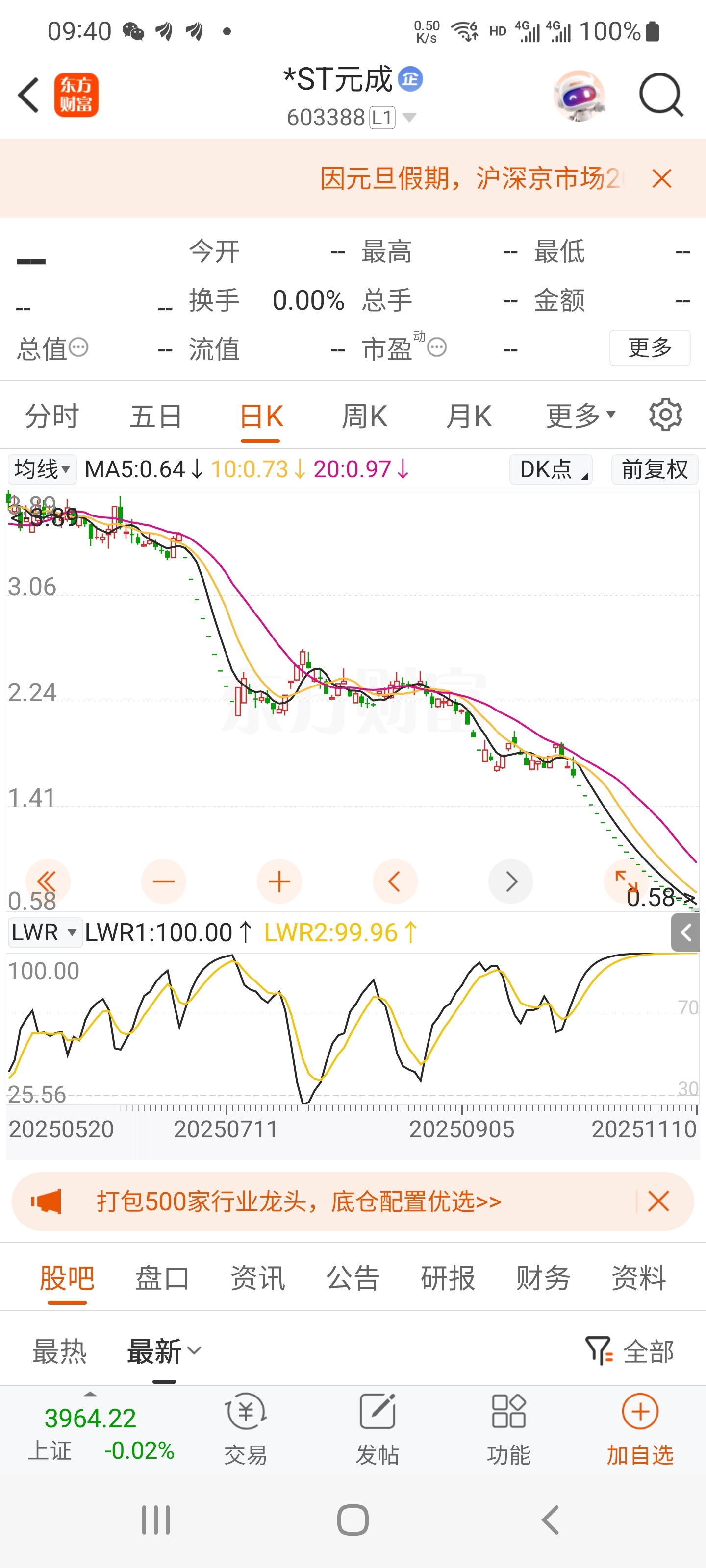Open the 财务 tab

click(543, 1277)
